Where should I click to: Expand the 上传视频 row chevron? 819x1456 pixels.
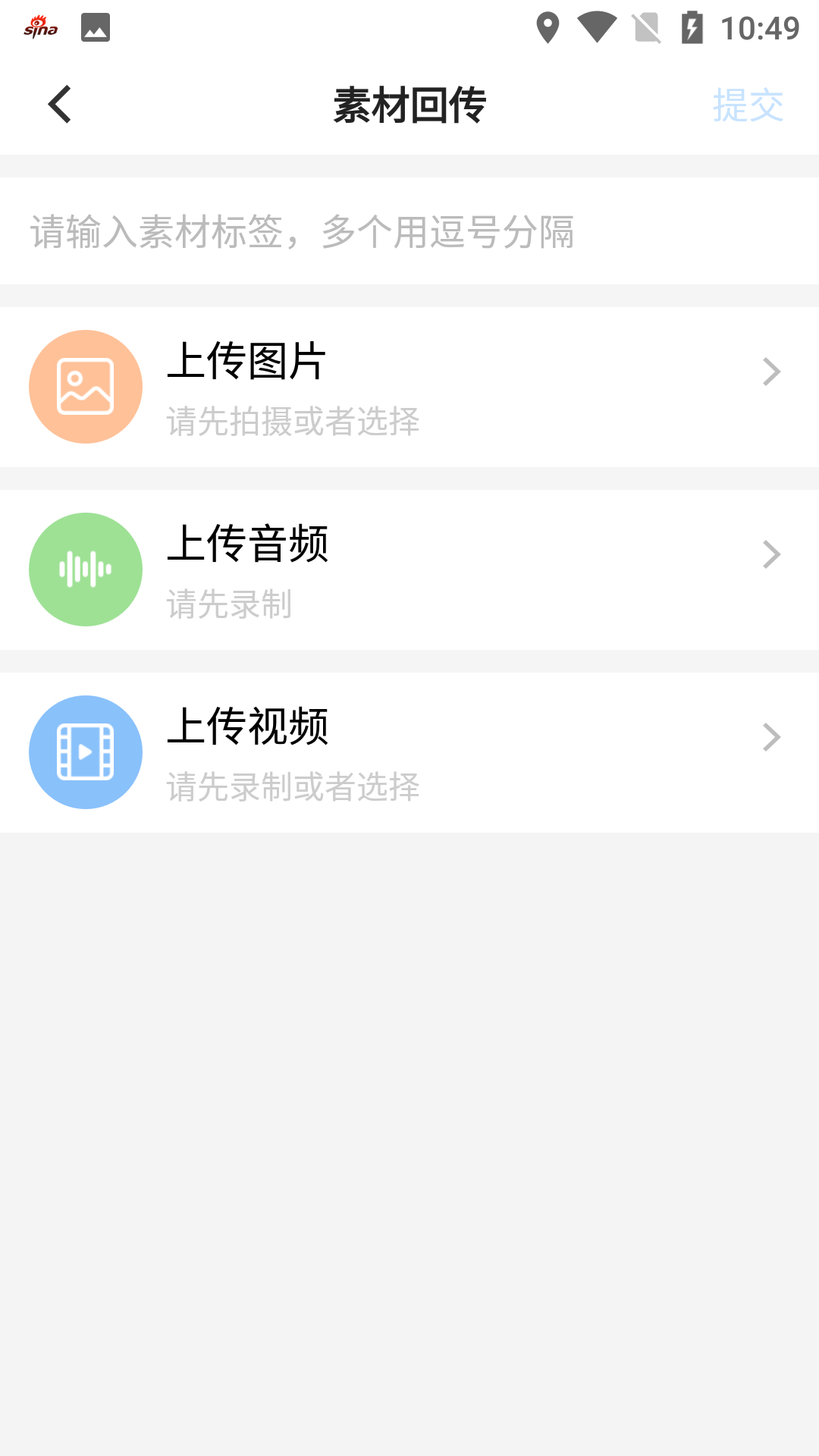(x=772, y=736)
